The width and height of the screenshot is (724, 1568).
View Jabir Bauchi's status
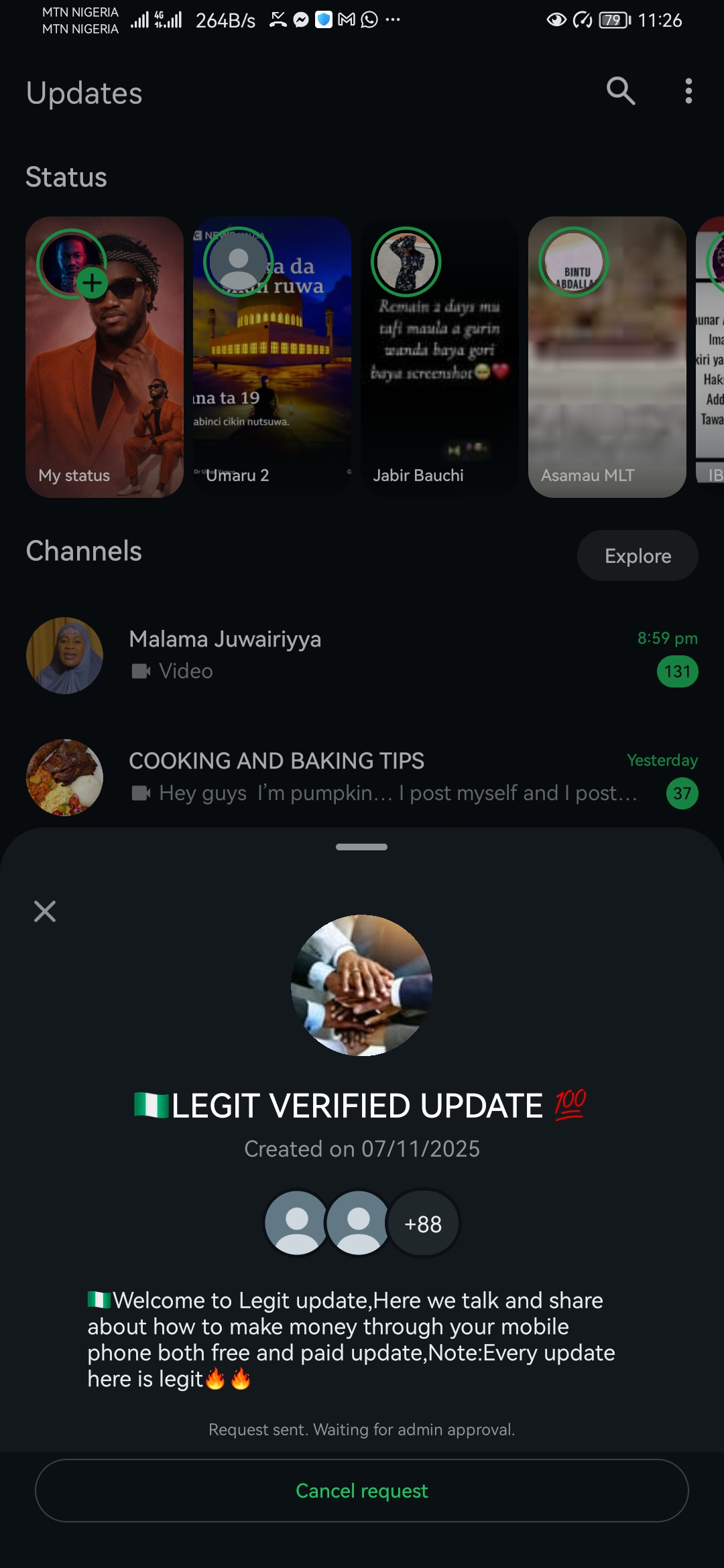(439, 356)
